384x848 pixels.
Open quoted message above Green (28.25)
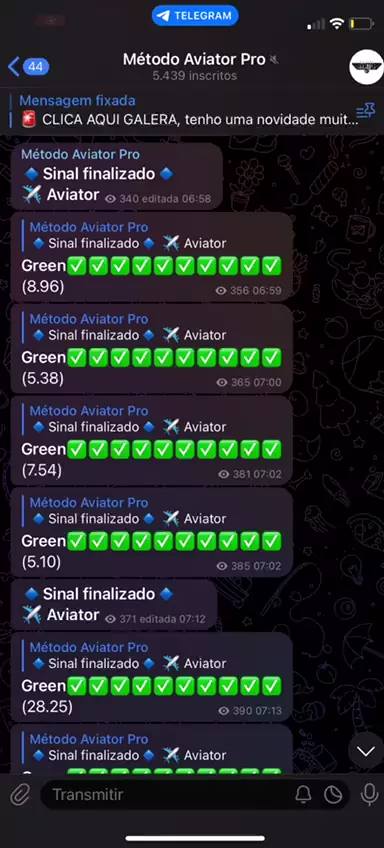[130, 655]
